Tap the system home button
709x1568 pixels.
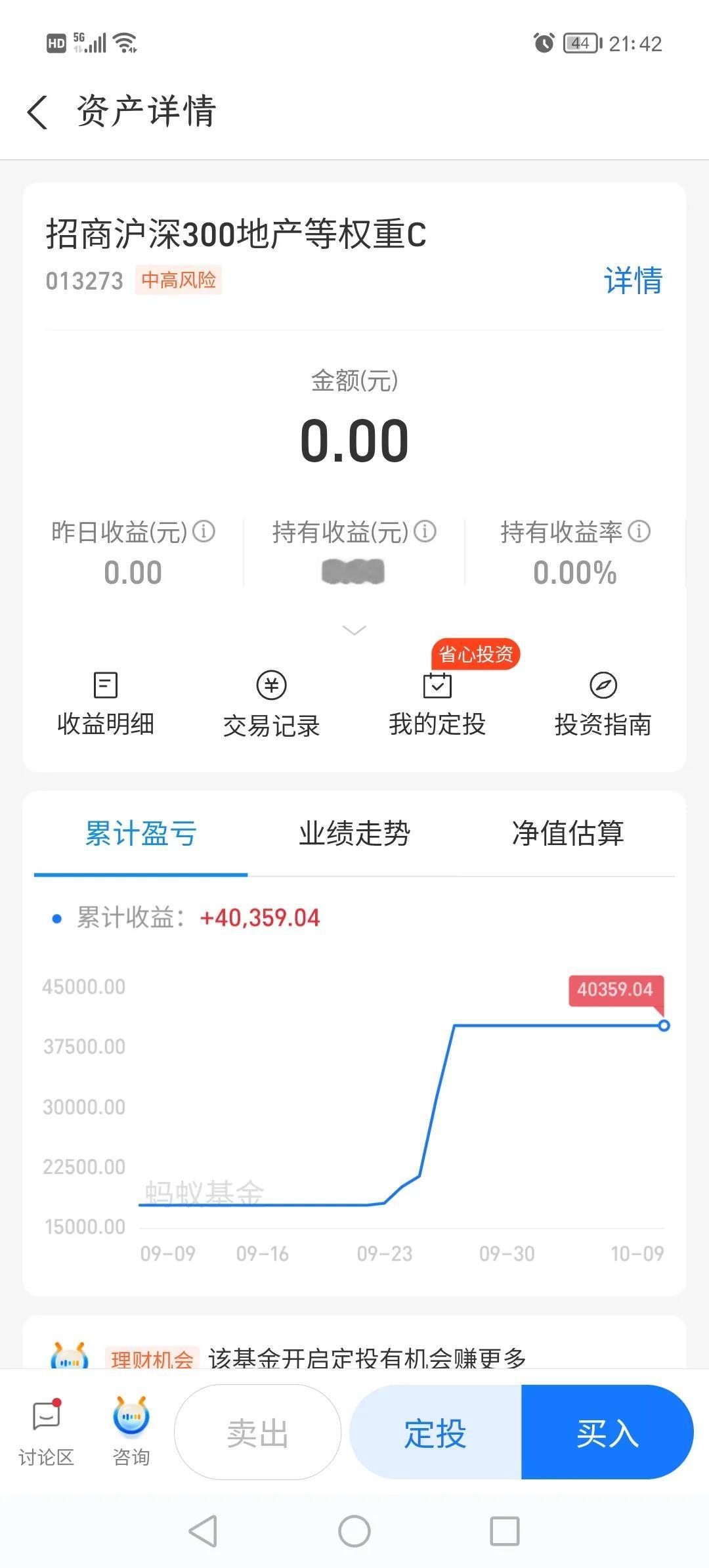click(x=354, y=1532)
